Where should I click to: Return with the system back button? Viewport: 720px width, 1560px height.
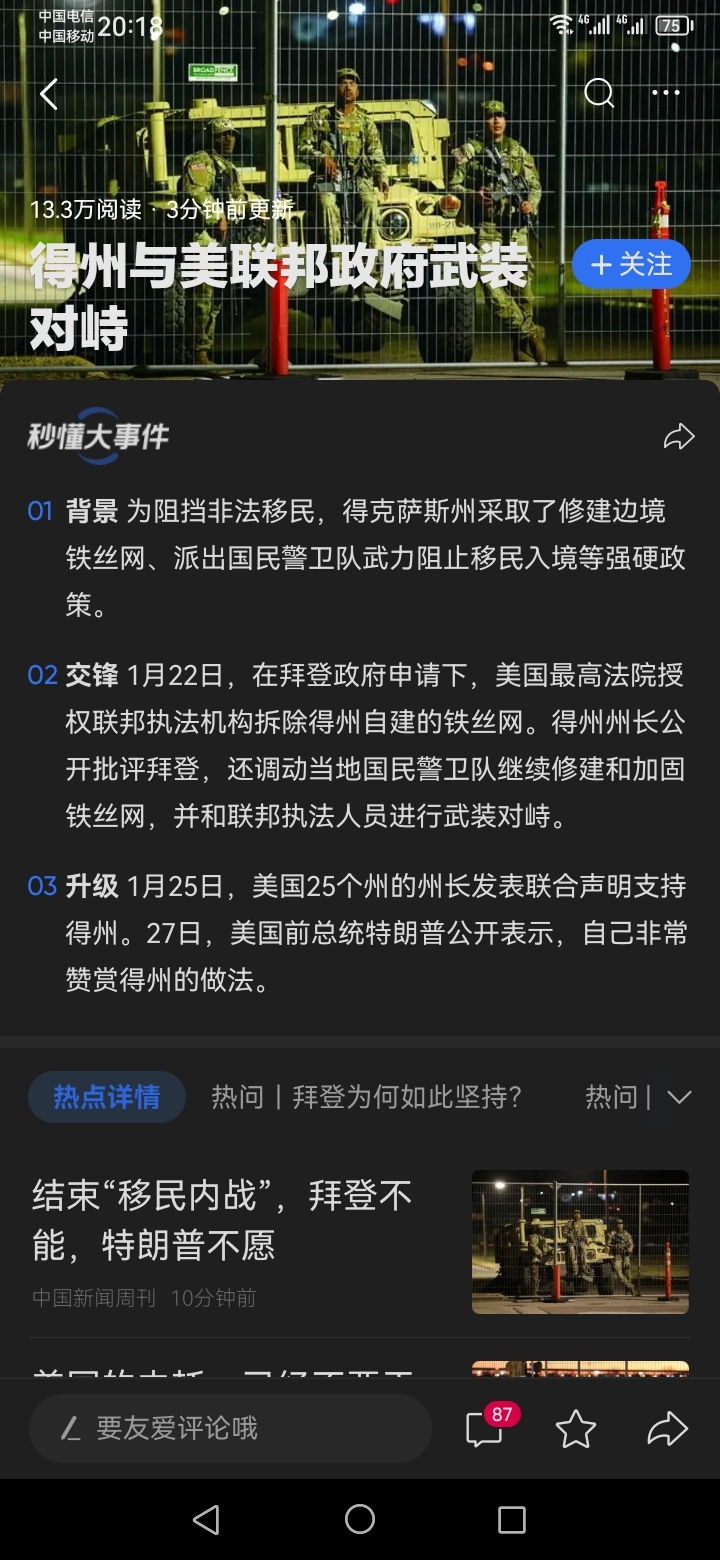[206, 1520]
